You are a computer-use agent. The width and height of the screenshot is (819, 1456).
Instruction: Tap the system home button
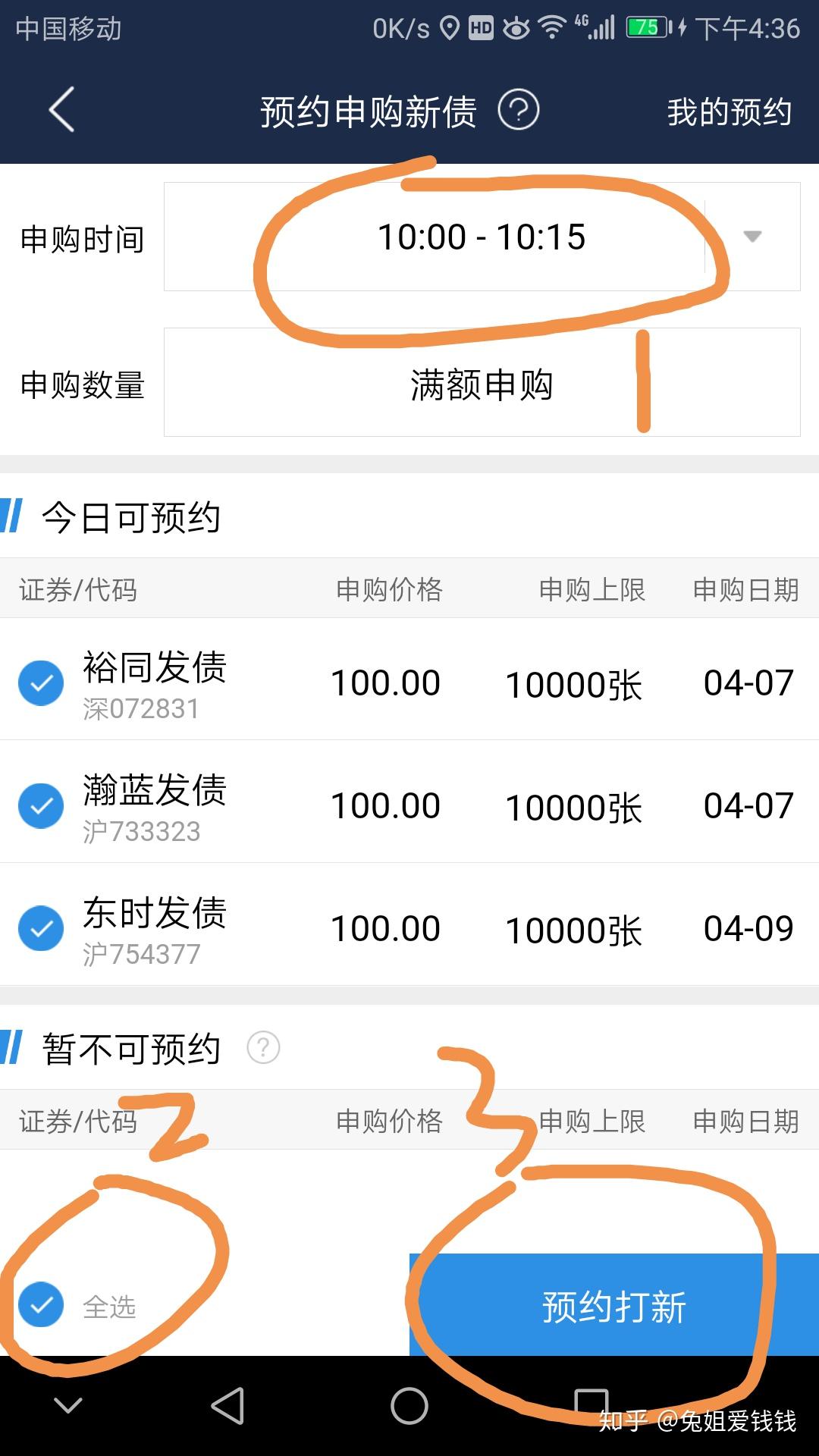[x=409, y=1406]
